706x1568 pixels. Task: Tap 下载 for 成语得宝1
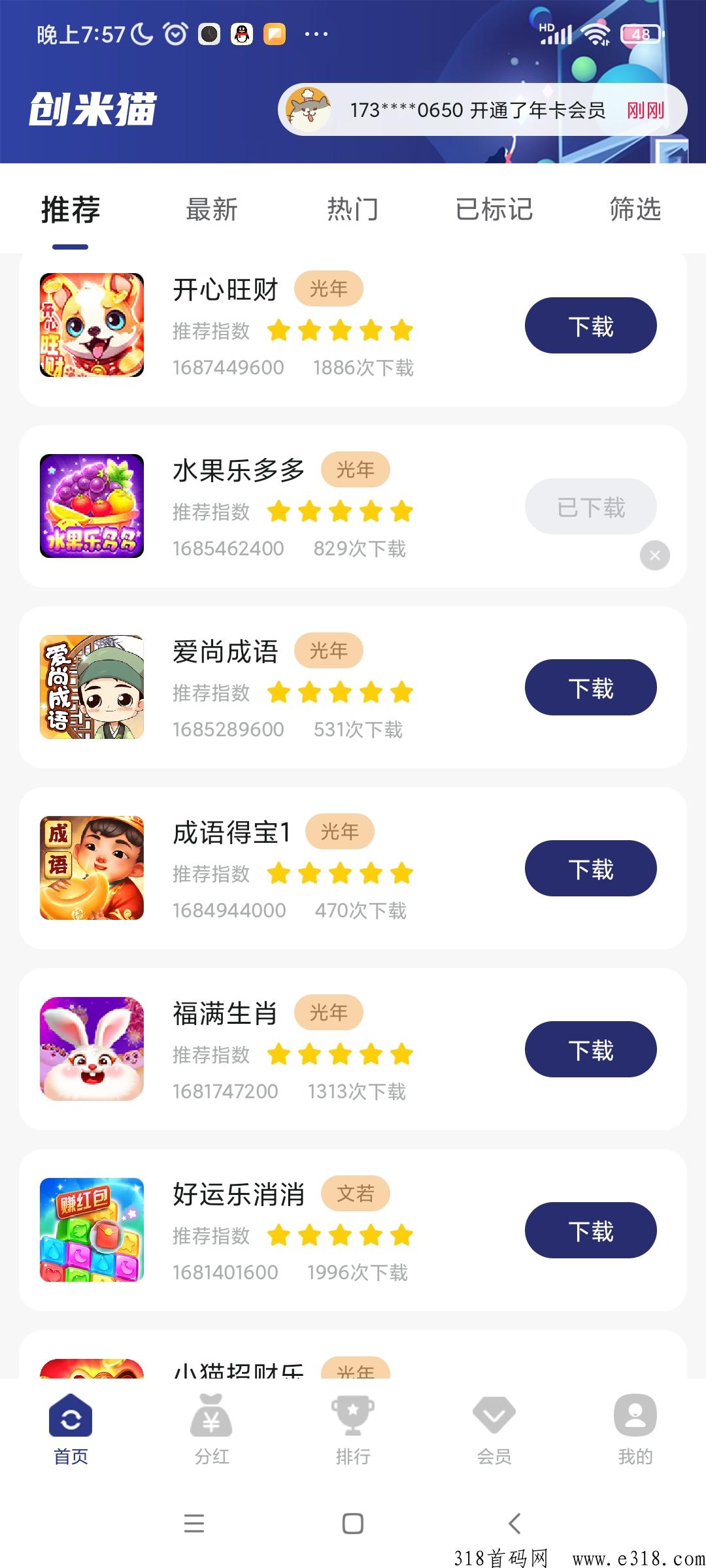pos(590,868)
